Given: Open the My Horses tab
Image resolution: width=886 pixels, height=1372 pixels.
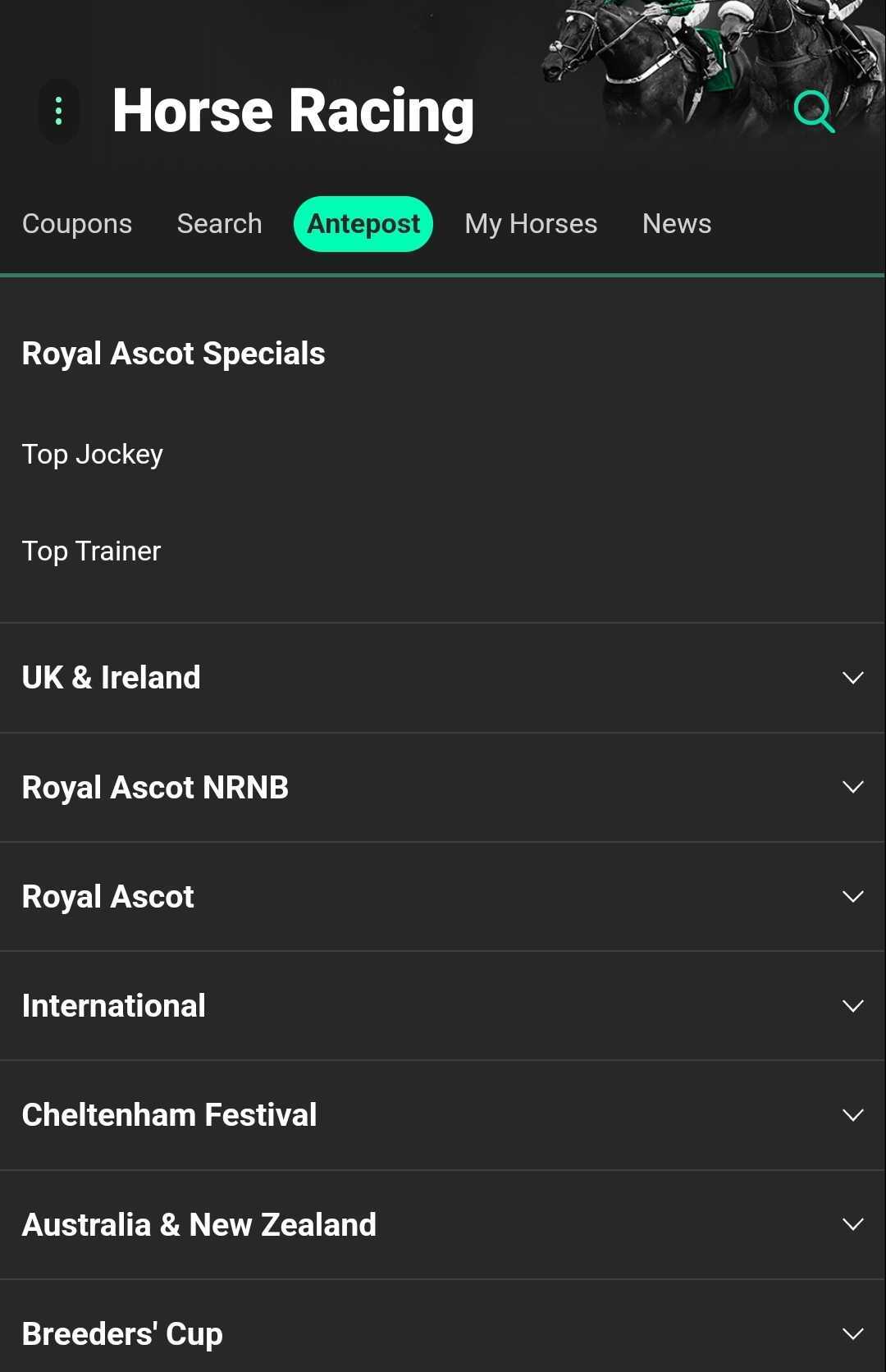Looking at the screenshot, I should [530, 223].
